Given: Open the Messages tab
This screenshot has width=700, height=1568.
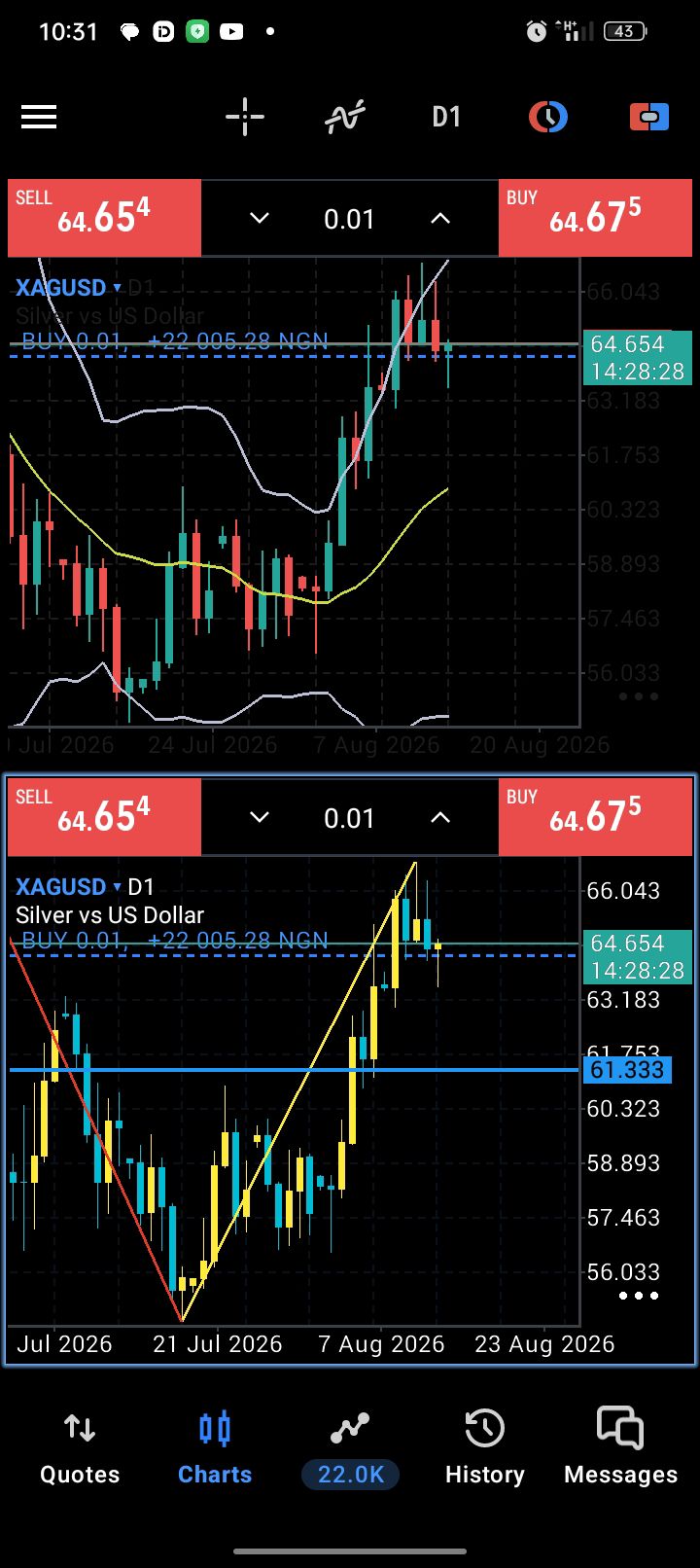Looking at the screenshot, I should tap(620, 1448).
